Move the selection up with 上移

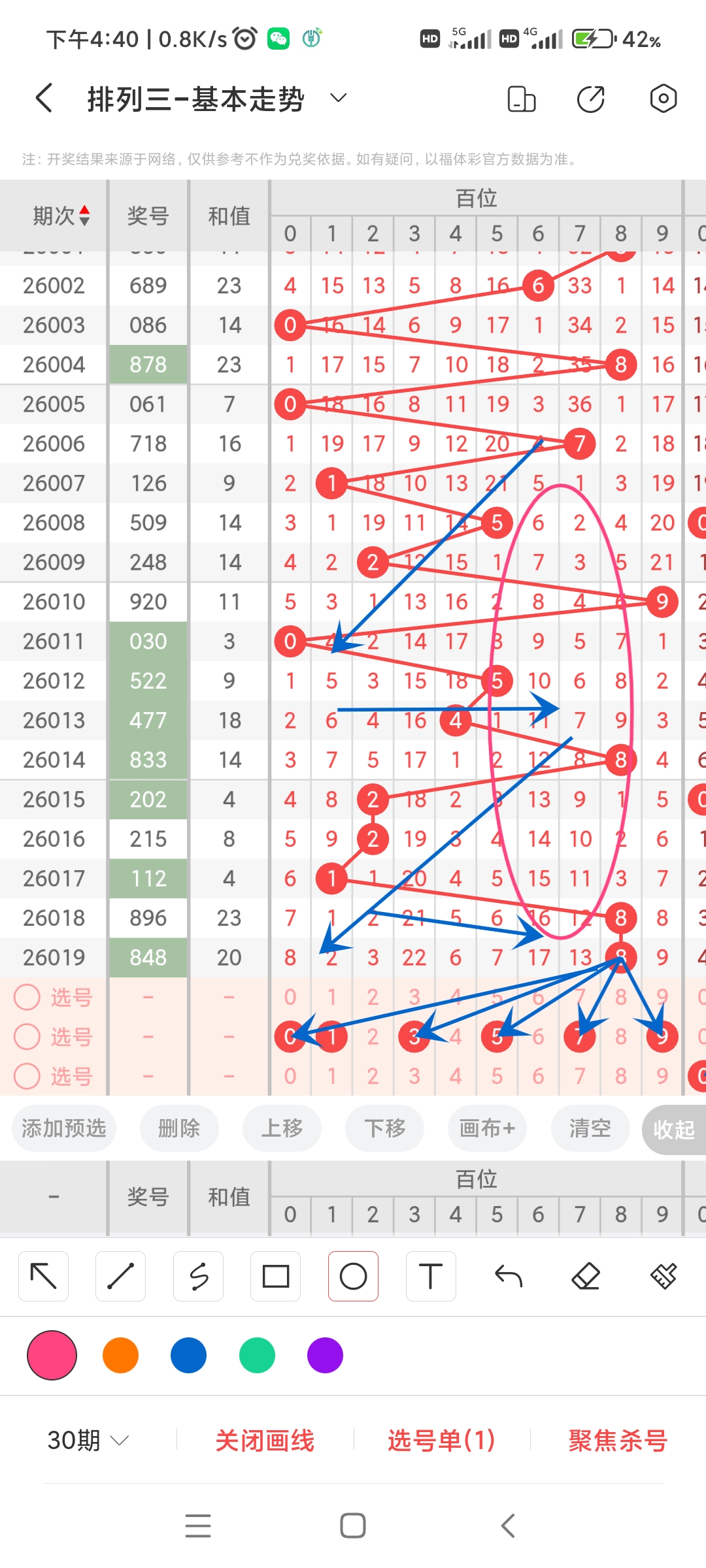click(282, 1128)
